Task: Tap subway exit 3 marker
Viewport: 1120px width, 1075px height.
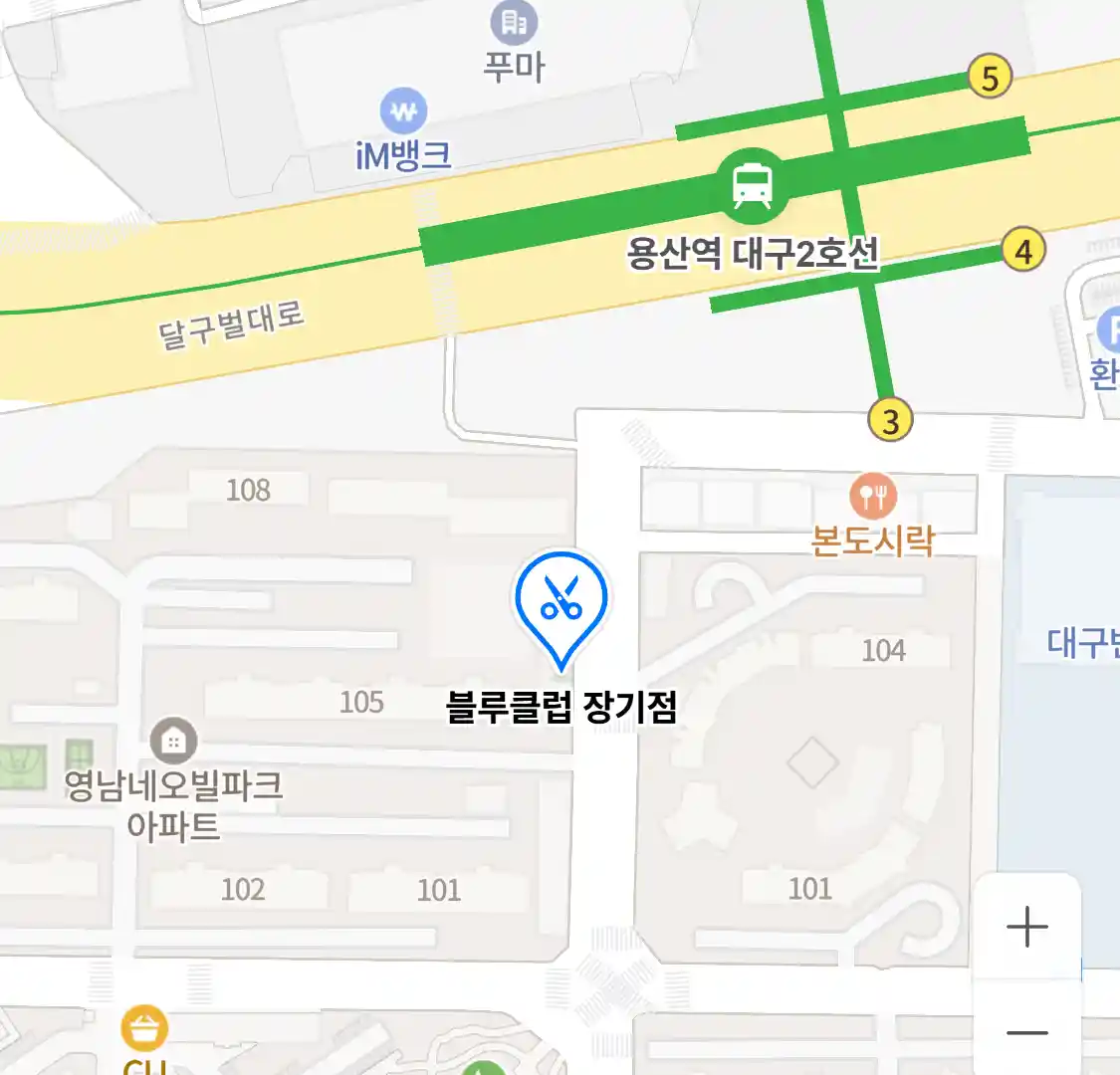Action: tap(890, 420)
